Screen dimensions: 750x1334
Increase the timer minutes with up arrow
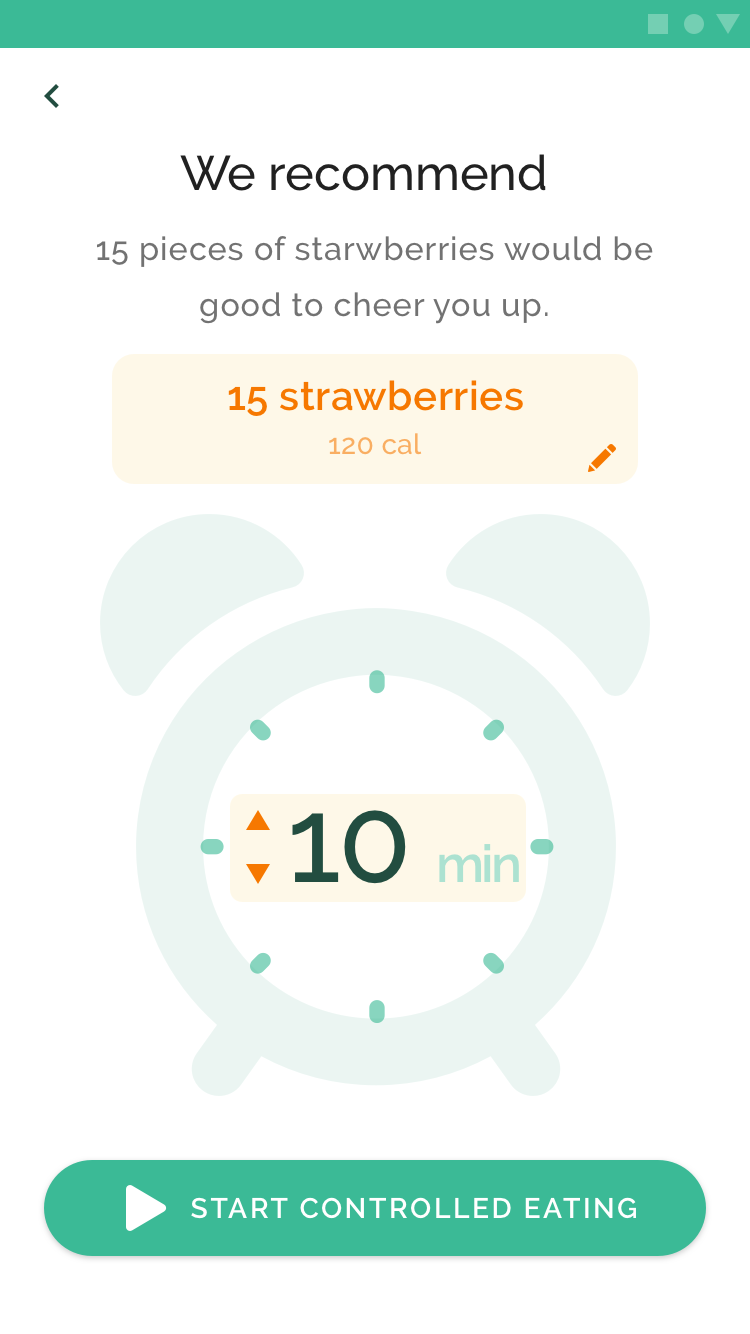point(258,820)
